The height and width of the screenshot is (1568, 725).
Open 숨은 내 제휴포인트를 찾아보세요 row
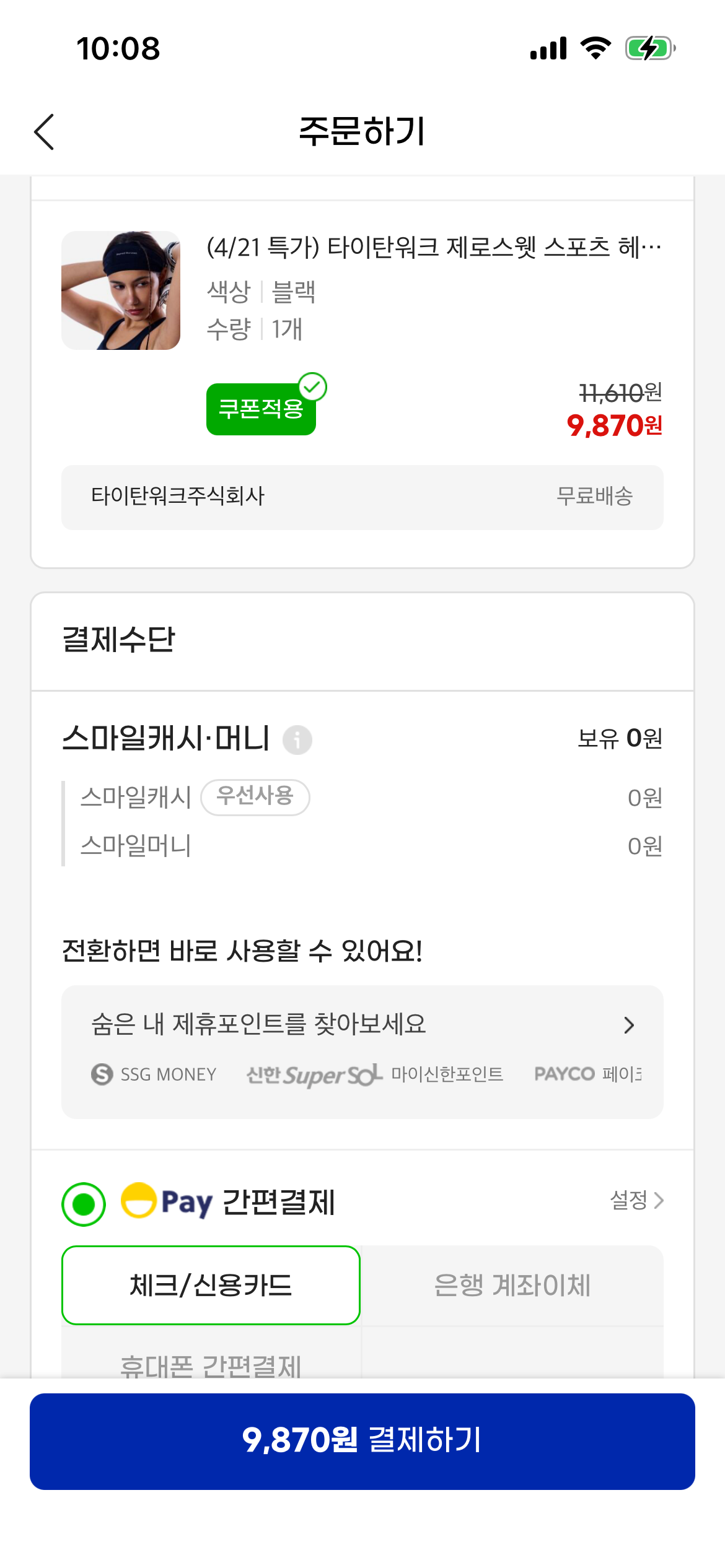tap(362, 1025)
